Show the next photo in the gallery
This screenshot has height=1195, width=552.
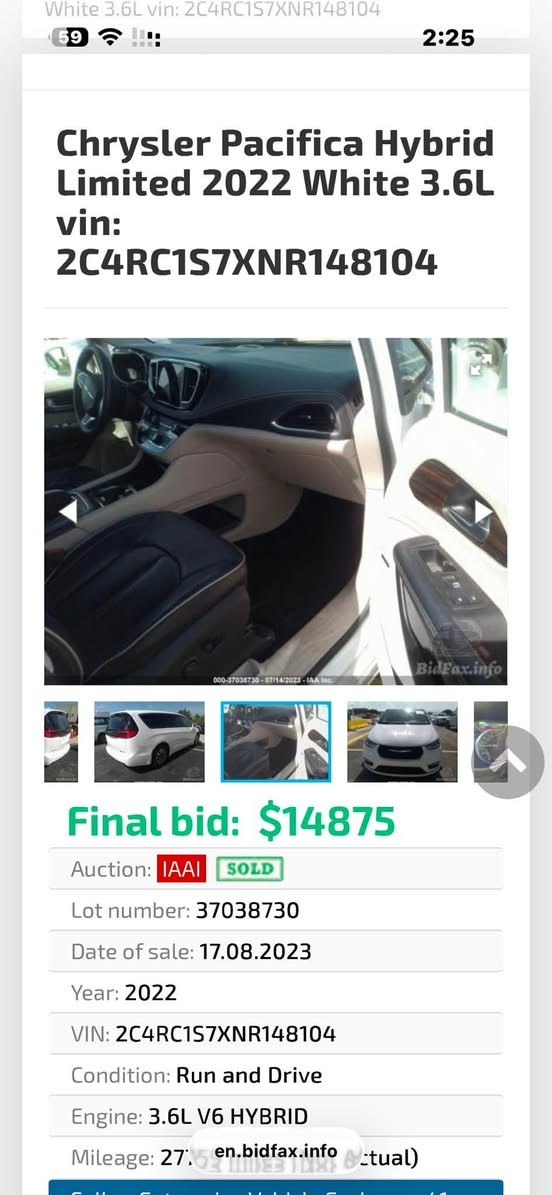[483, 511]
